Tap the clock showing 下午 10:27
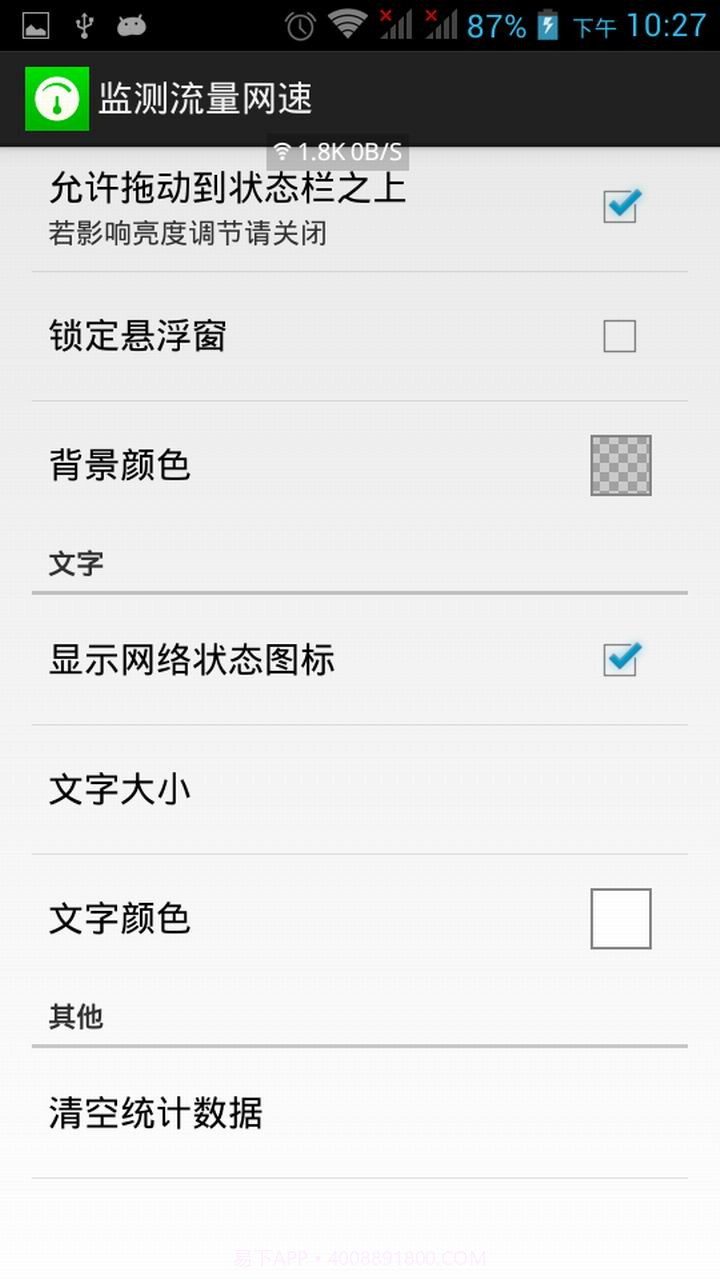The width and height of the screenshot is (720, 1280). point(638,26)
